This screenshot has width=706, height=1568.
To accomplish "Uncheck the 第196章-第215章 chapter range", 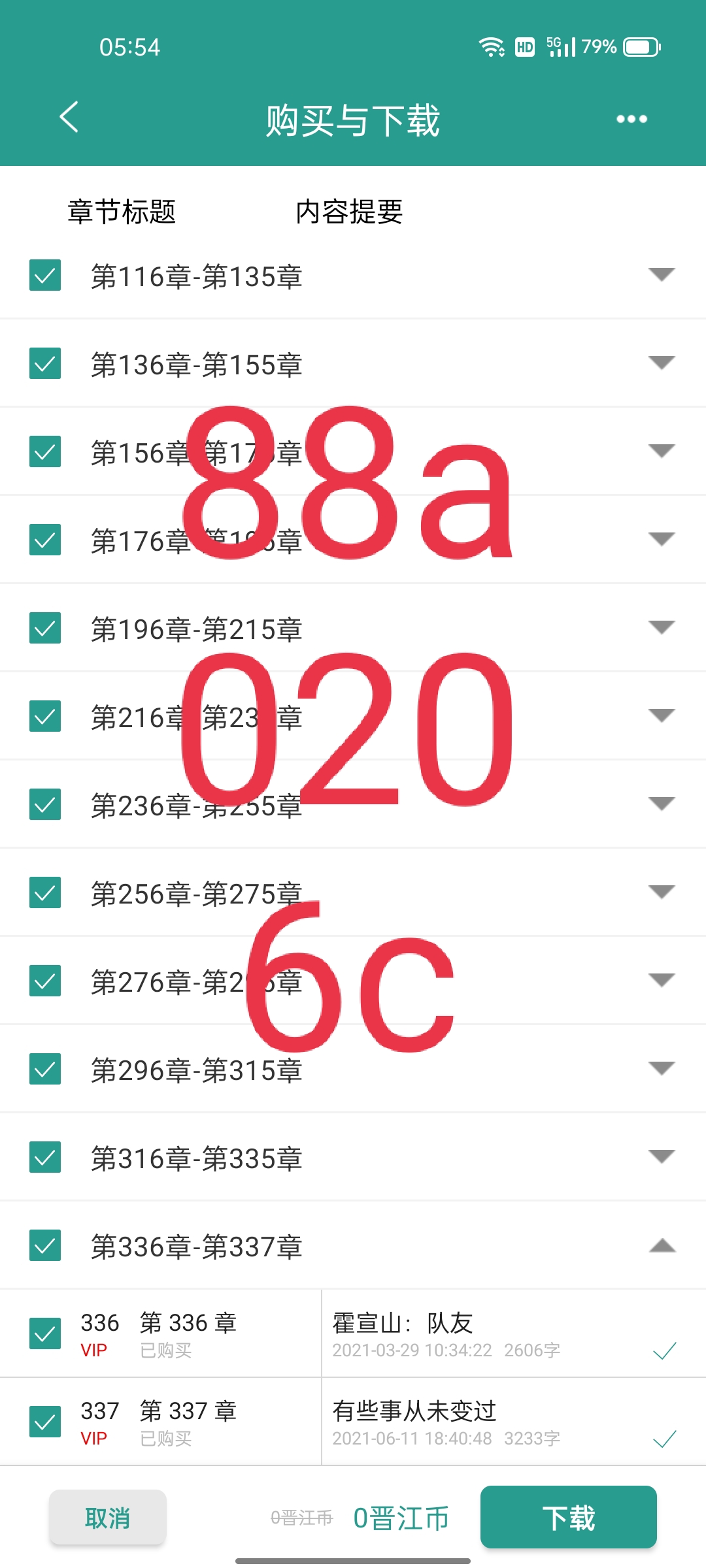I will [x=44, y=629].
